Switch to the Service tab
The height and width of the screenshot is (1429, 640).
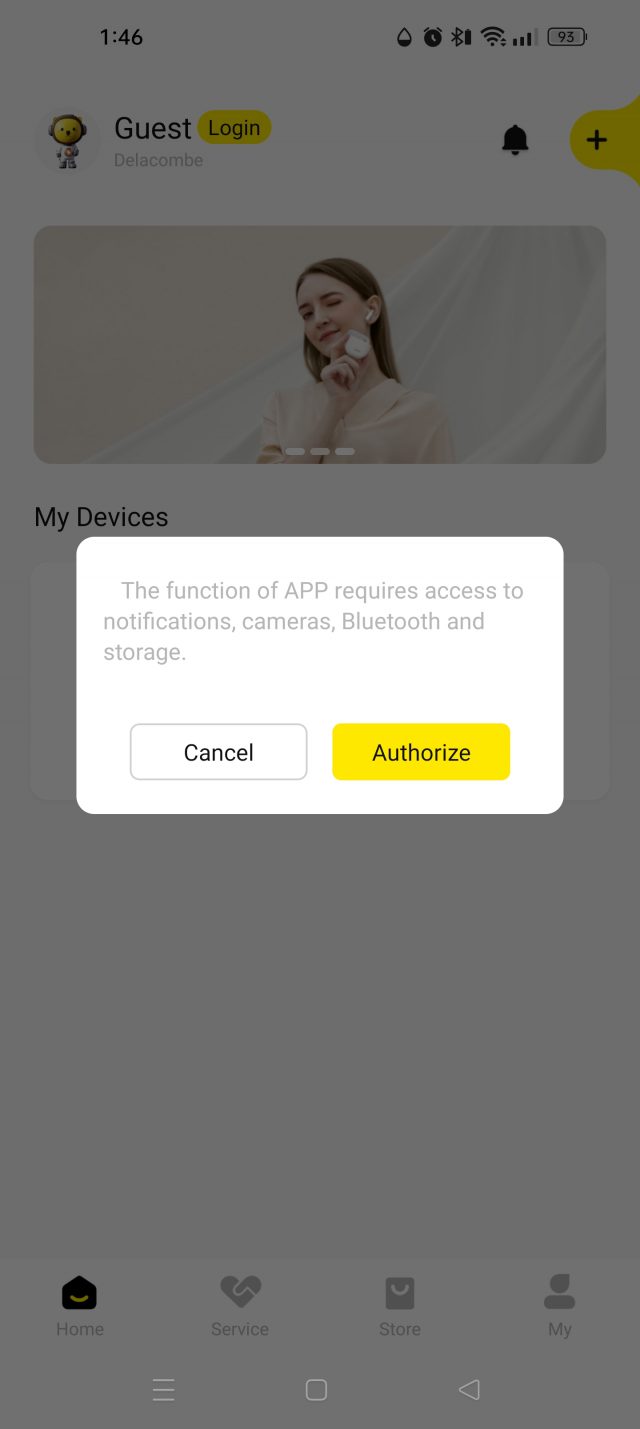[240, 1305]
